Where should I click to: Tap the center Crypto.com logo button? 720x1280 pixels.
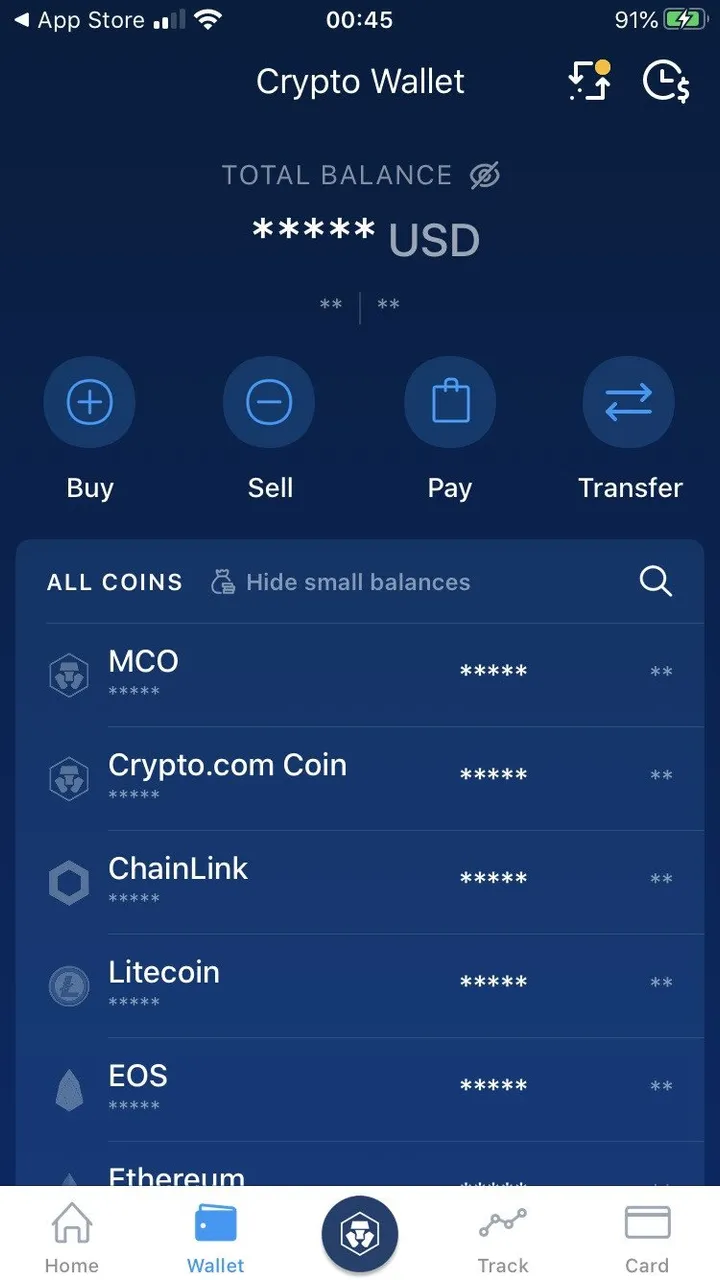pos(360,1234)
